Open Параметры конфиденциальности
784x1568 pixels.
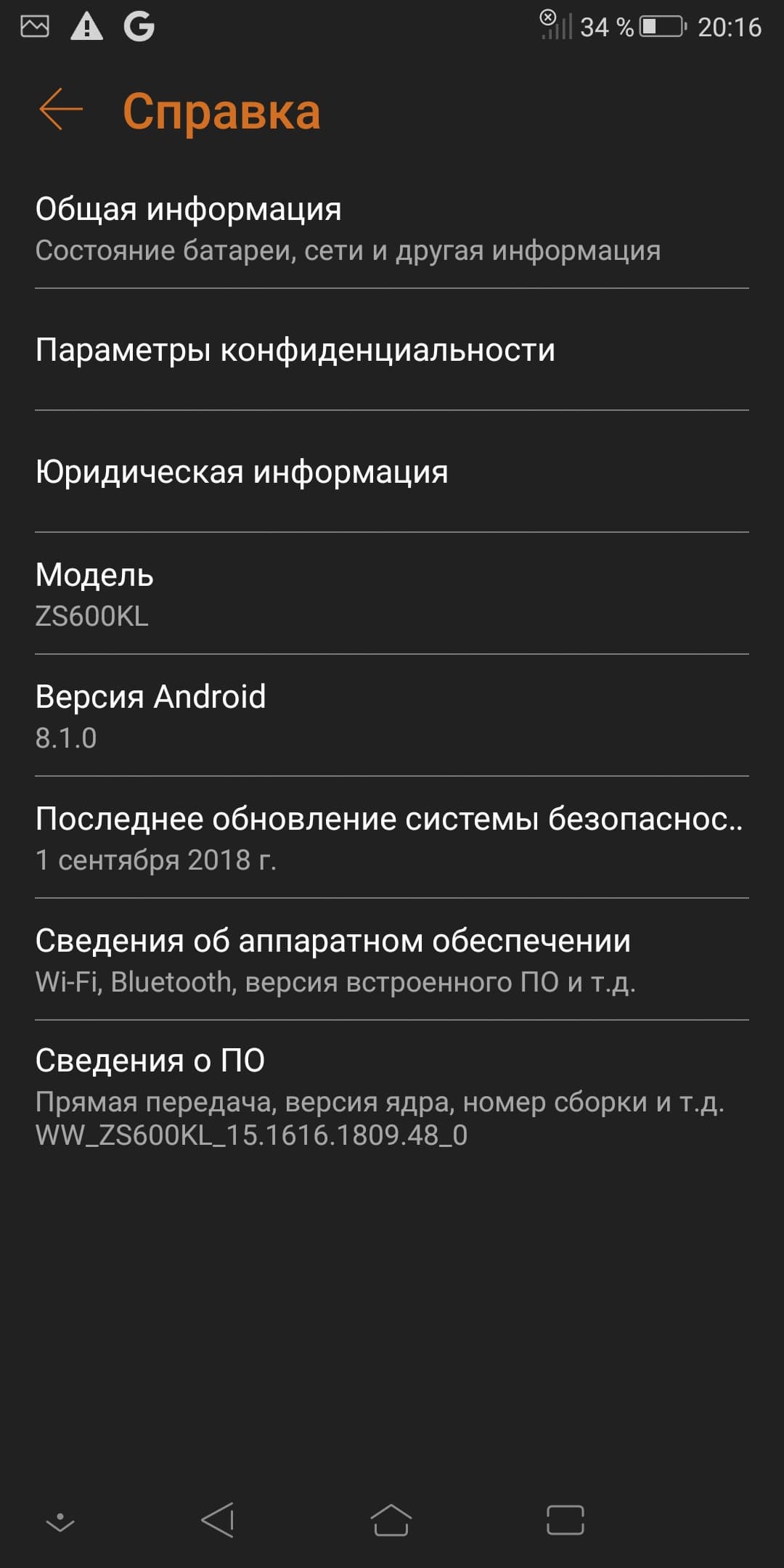[392, 350]
